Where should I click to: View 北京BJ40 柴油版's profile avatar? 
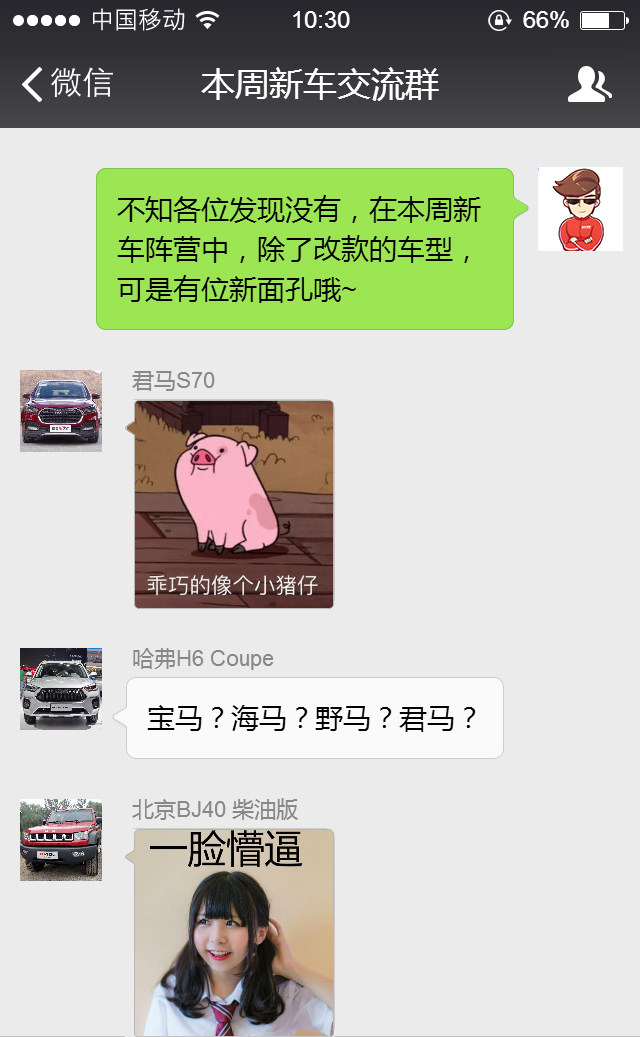tap(61, 839)
